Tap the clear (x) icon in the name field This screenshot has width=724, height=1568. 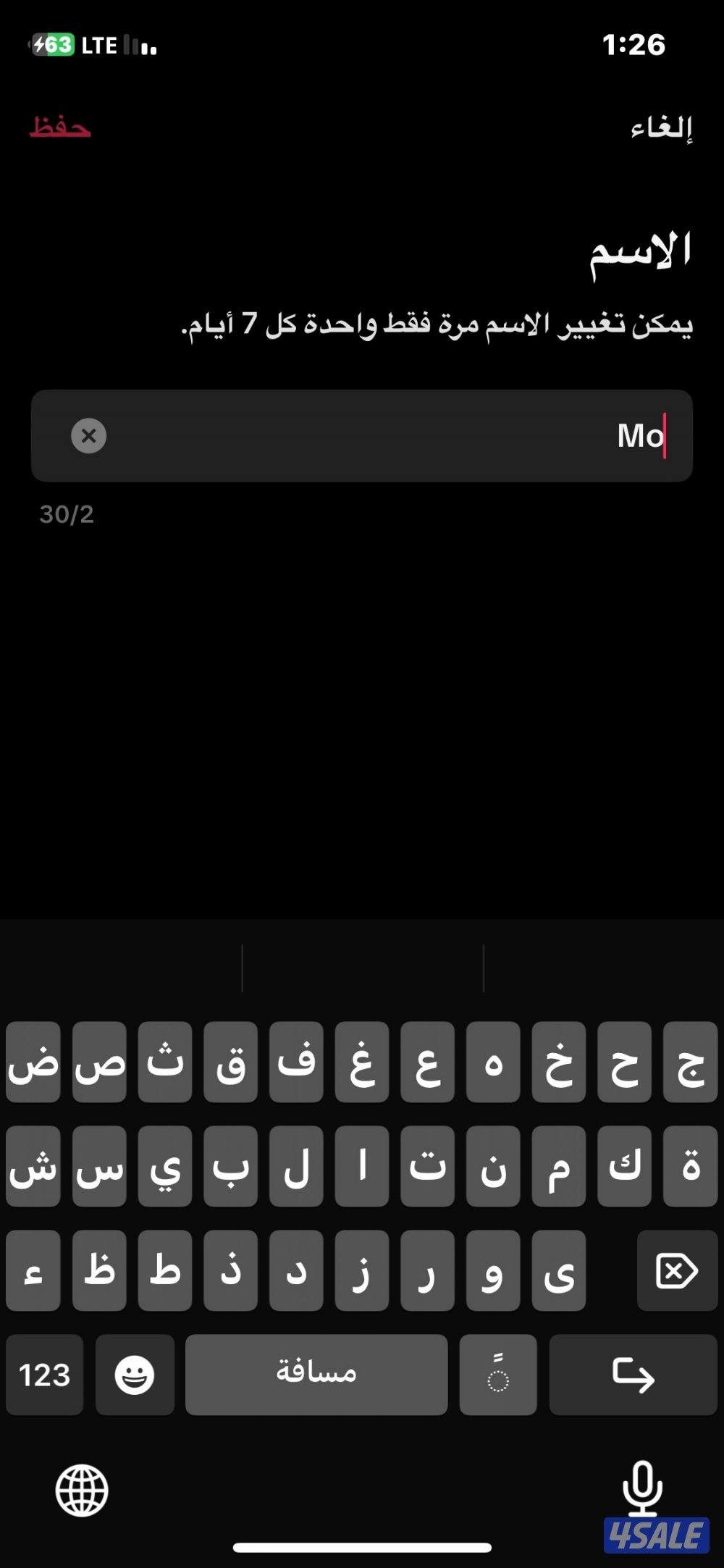pyautogui.click(x=88, y=436)
